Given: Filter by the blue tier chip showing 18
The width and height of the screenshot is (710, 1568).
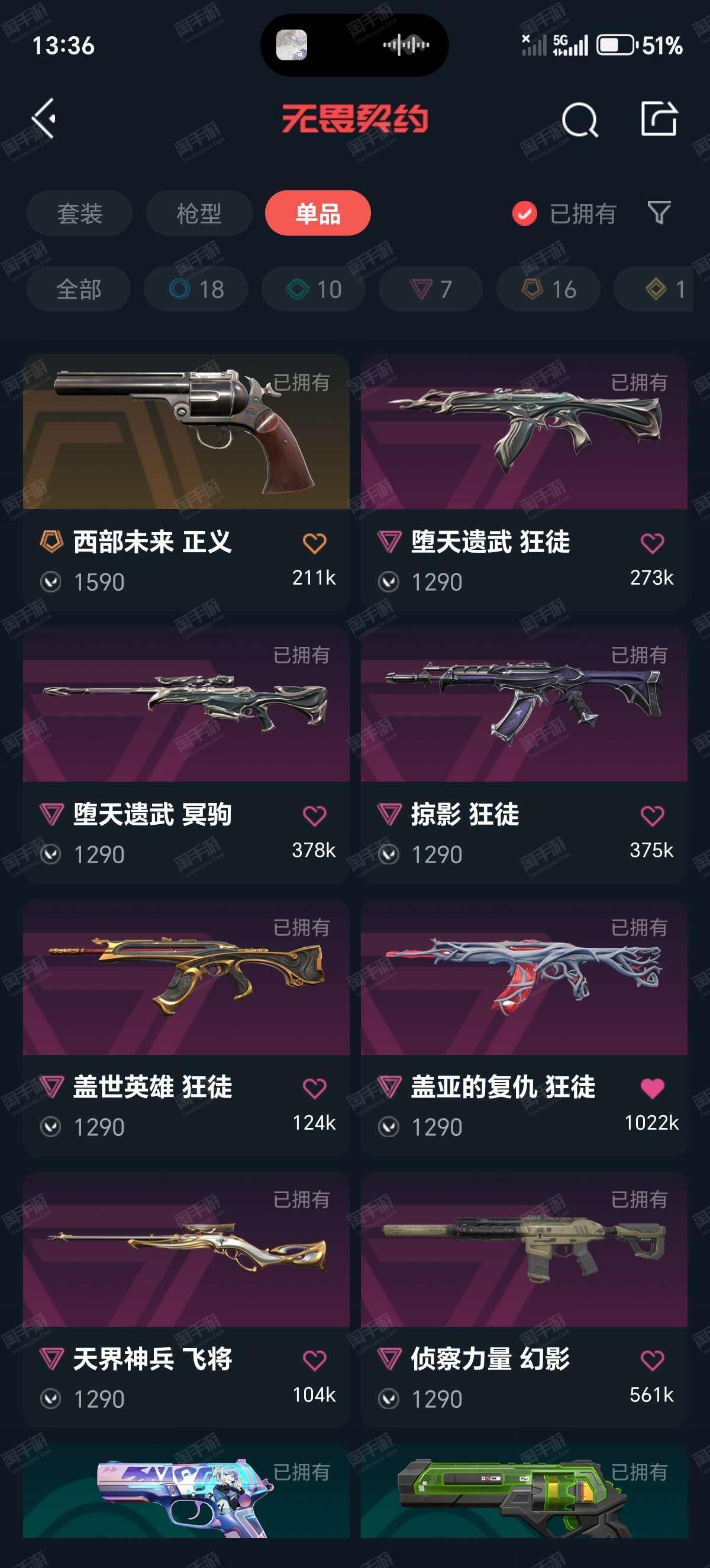Looking at the screenshot, I should pos(196,289).
